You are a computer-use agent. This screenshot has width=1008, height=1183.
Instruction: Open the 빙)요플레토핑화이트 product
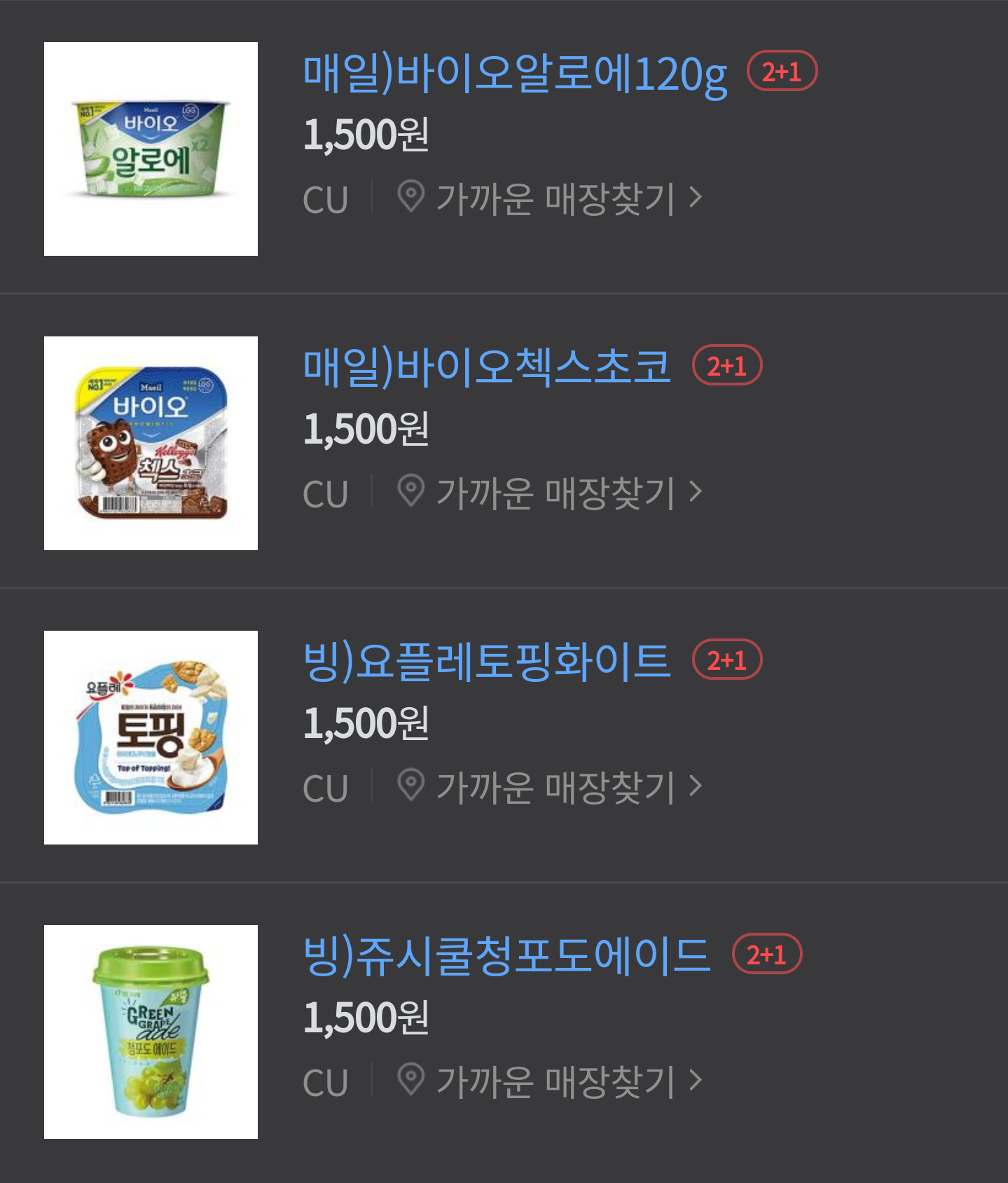(x=487, y=662)
